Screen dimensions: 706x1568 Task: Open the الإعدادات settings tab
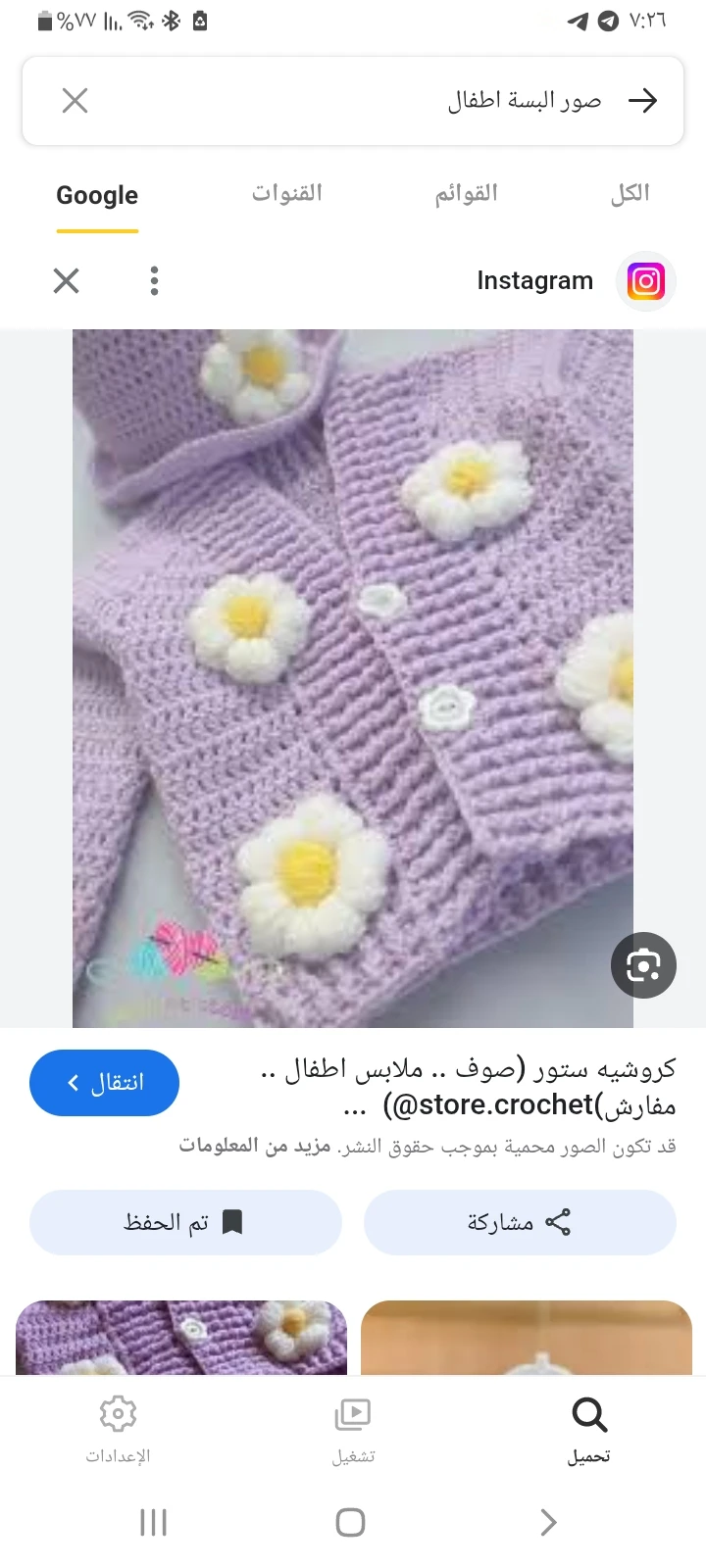pyautogui.click(x=118, y=1430)
